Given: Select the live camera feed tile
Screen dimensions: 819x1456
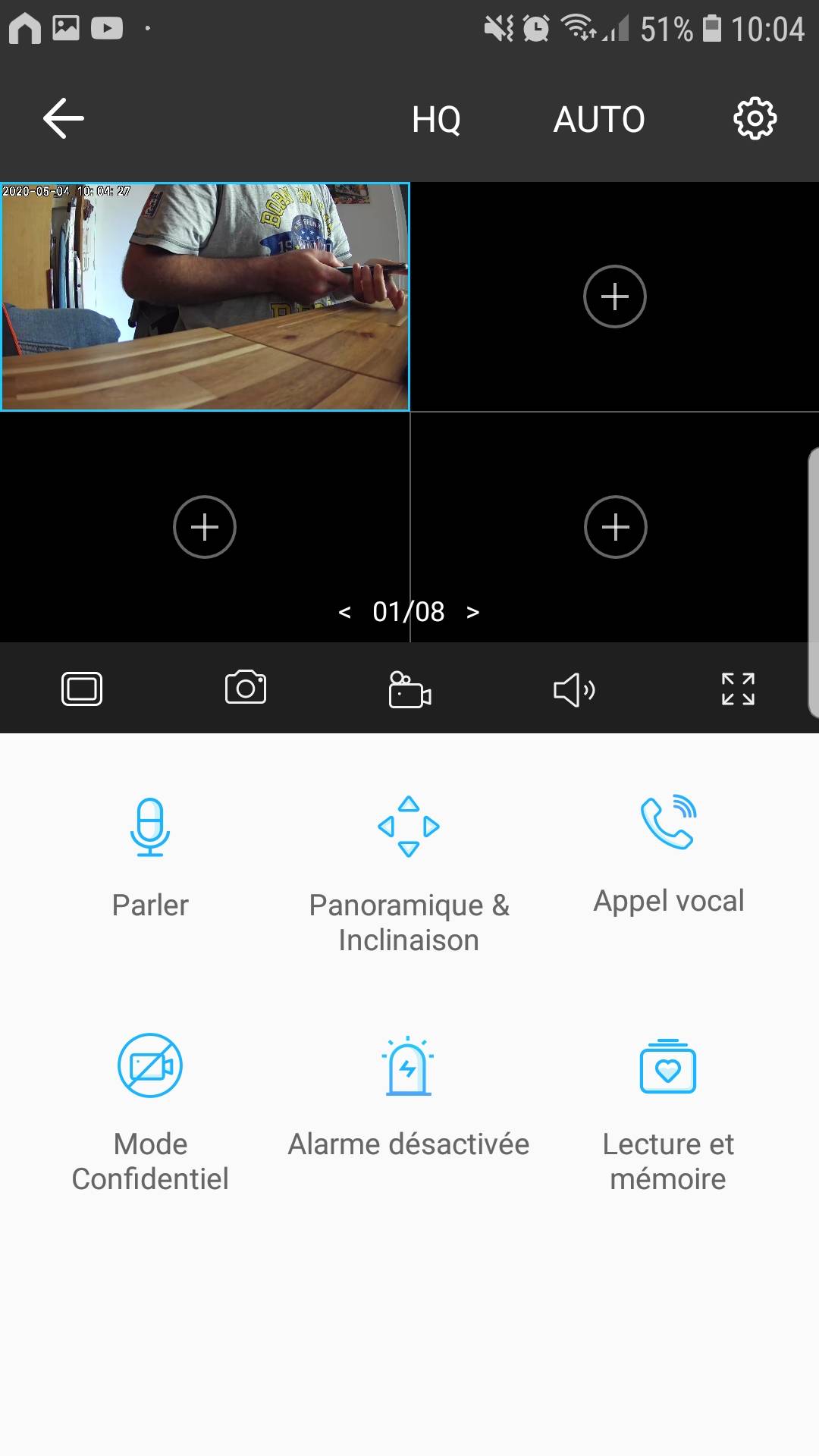Looking at the screenshot, I should pos(205,297).
